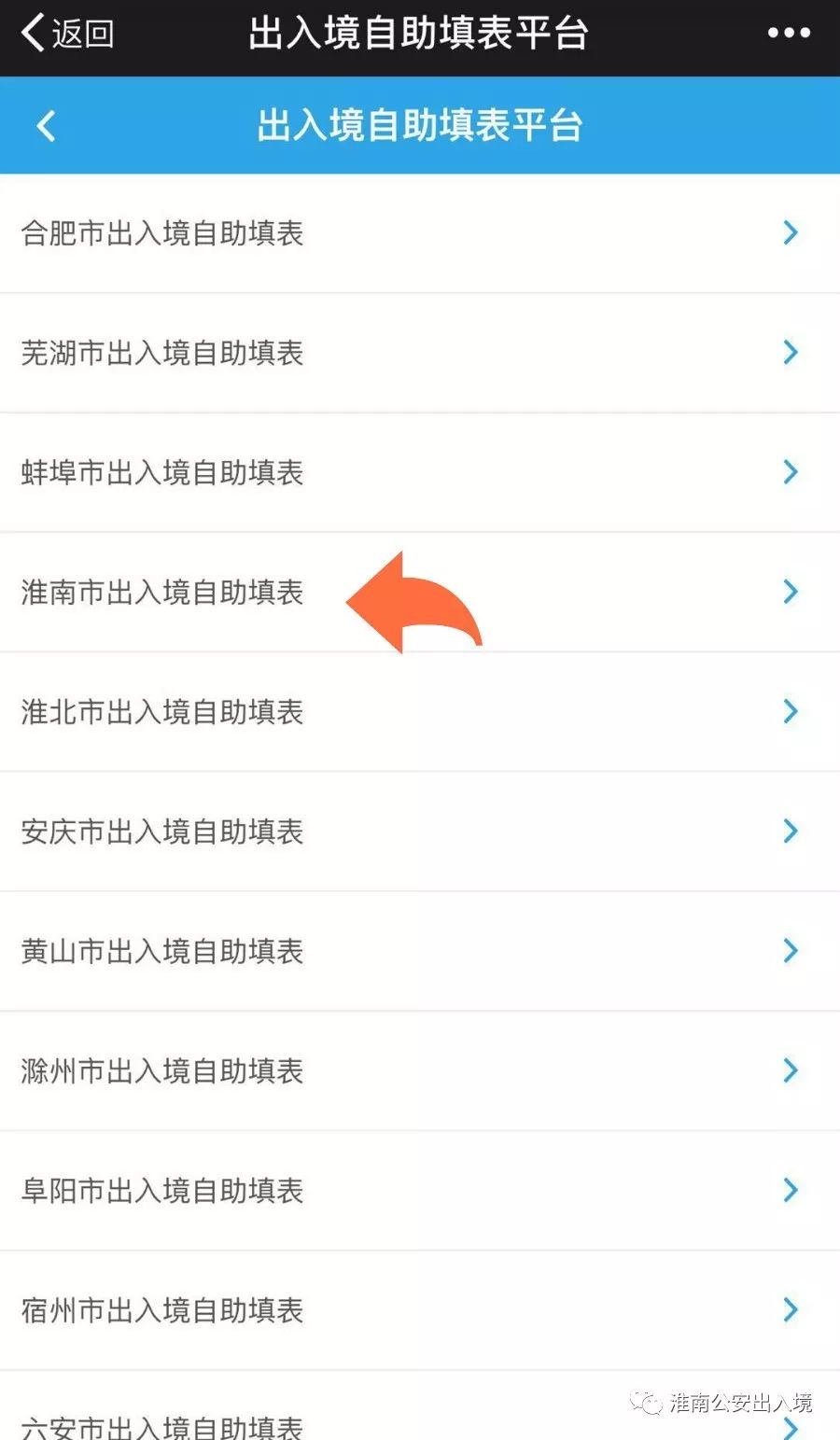The height and width of the screenshot is (1440, 840).
Task: Open 合肥市出入境自助填表
Action: 420,233
